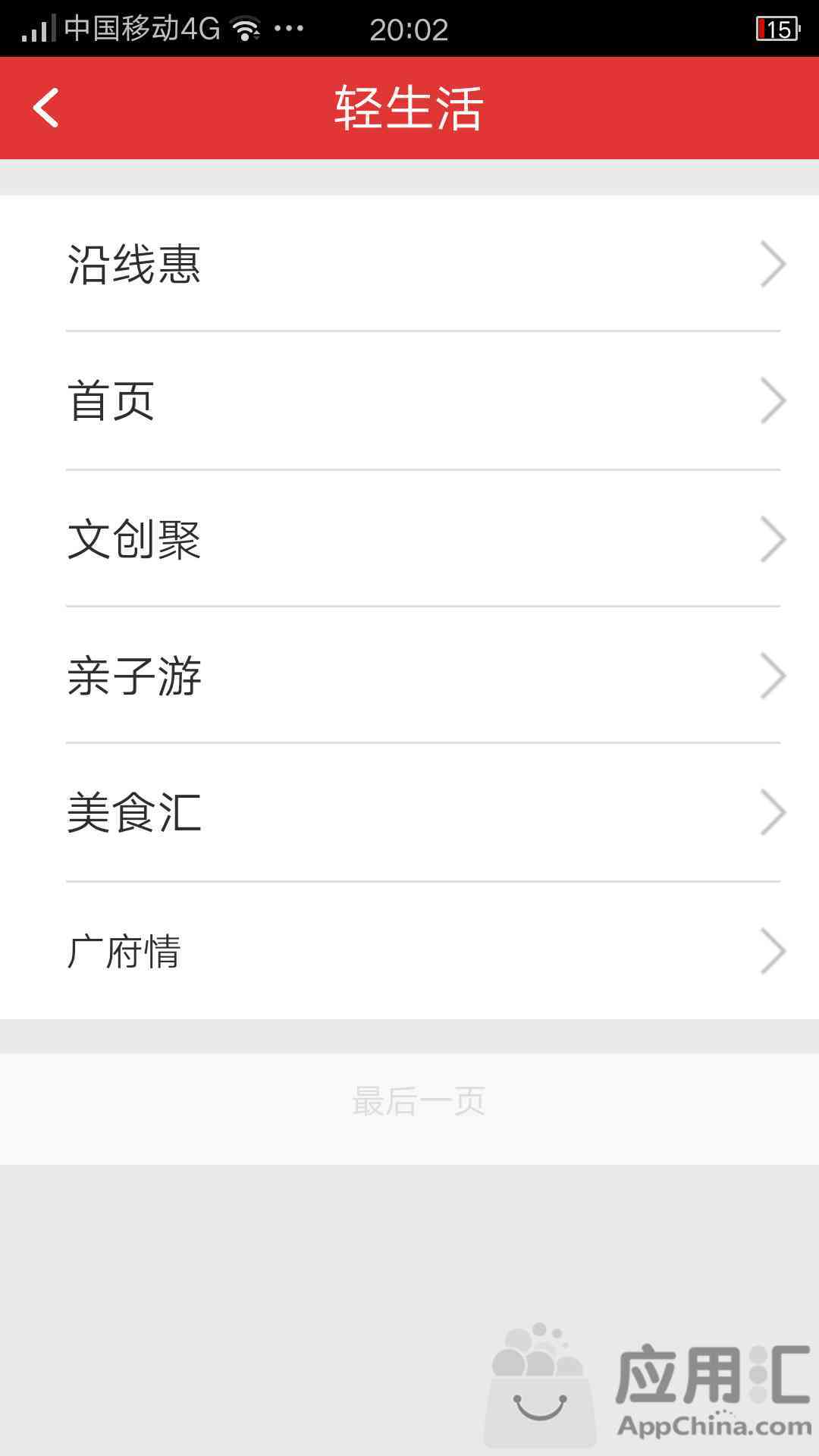Open the 沿线惠 row
The image size is (819, 1456).
pyautogui.click(x=409, y=264)
